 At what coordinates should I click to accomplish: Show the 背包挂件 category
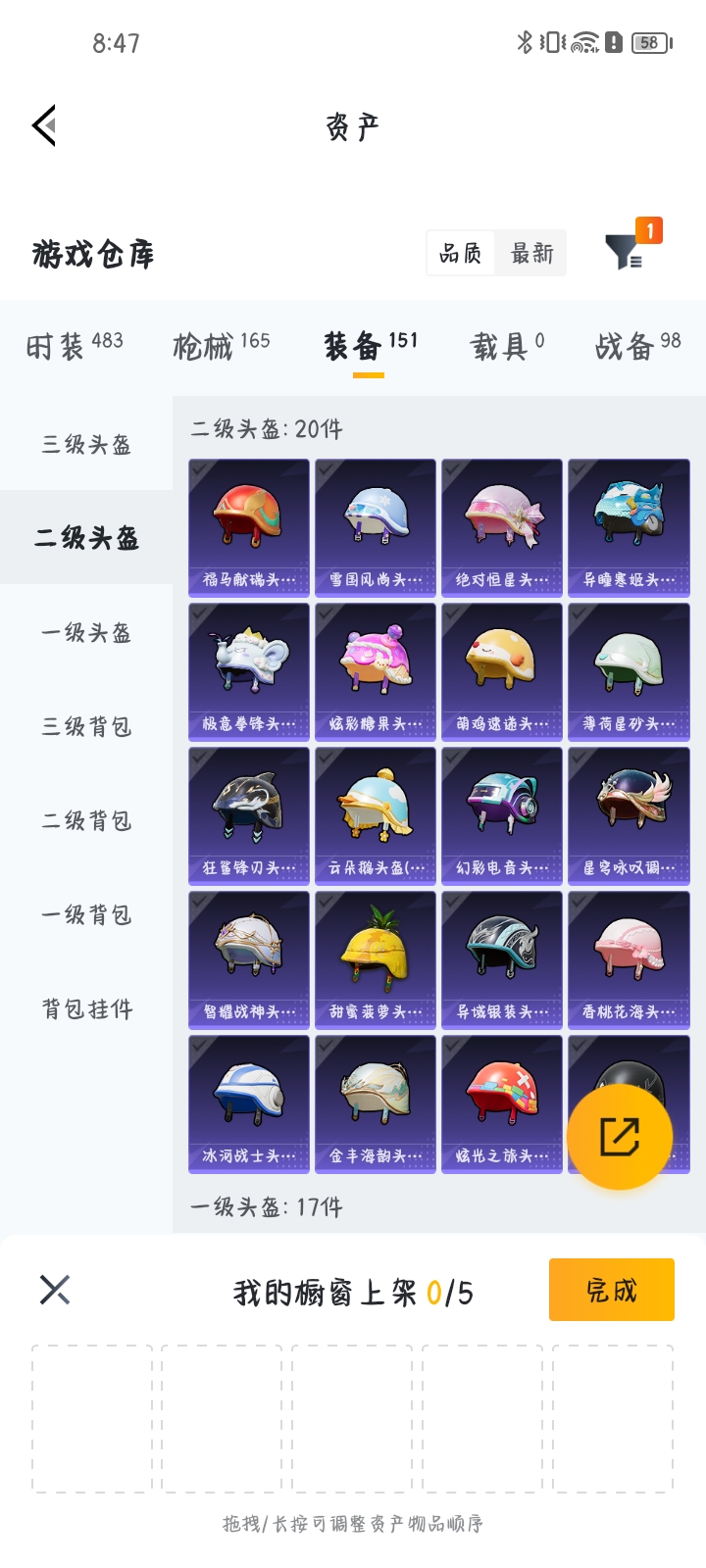point(86,1008)
